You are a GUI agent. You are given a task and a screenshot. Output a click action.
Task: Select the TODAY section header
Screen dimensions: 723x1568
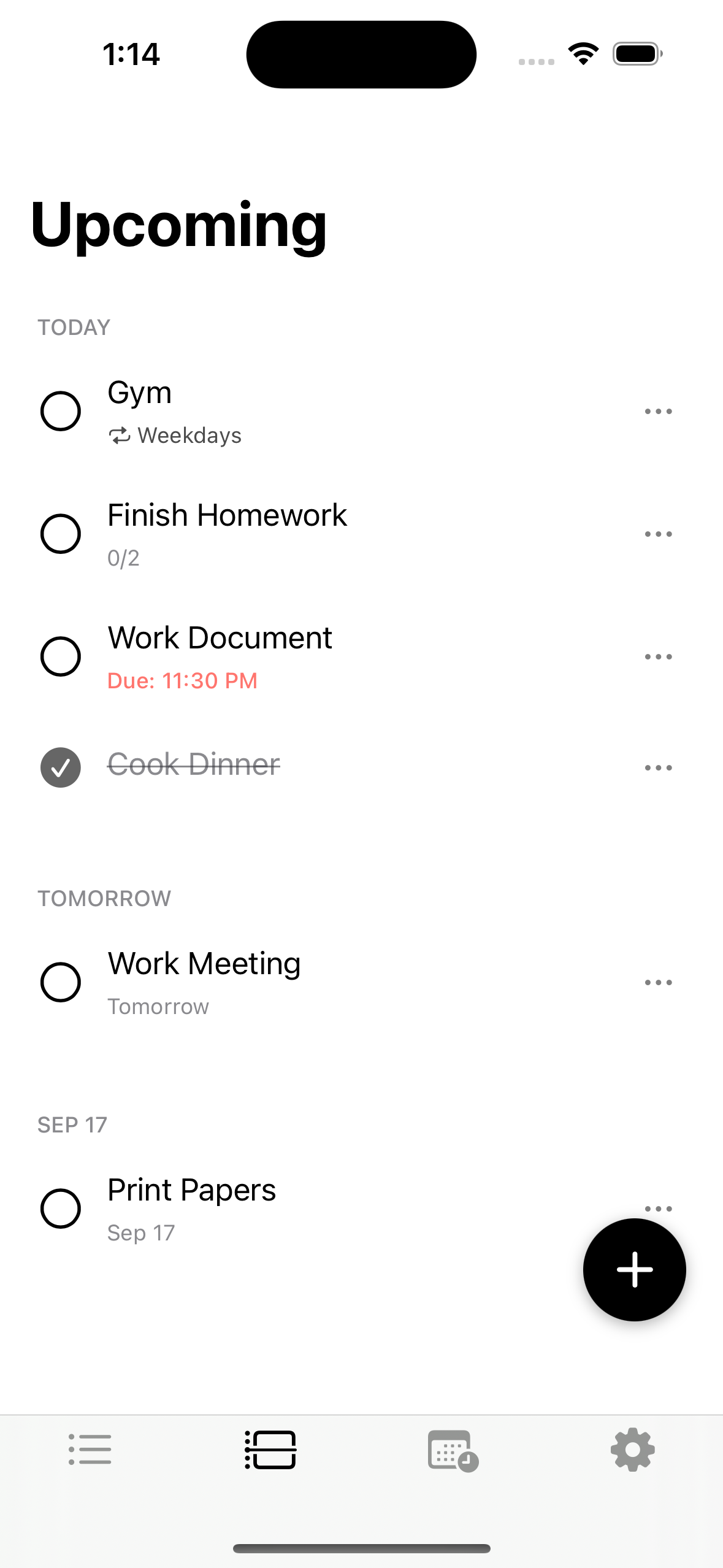click(x=74, y=327)
